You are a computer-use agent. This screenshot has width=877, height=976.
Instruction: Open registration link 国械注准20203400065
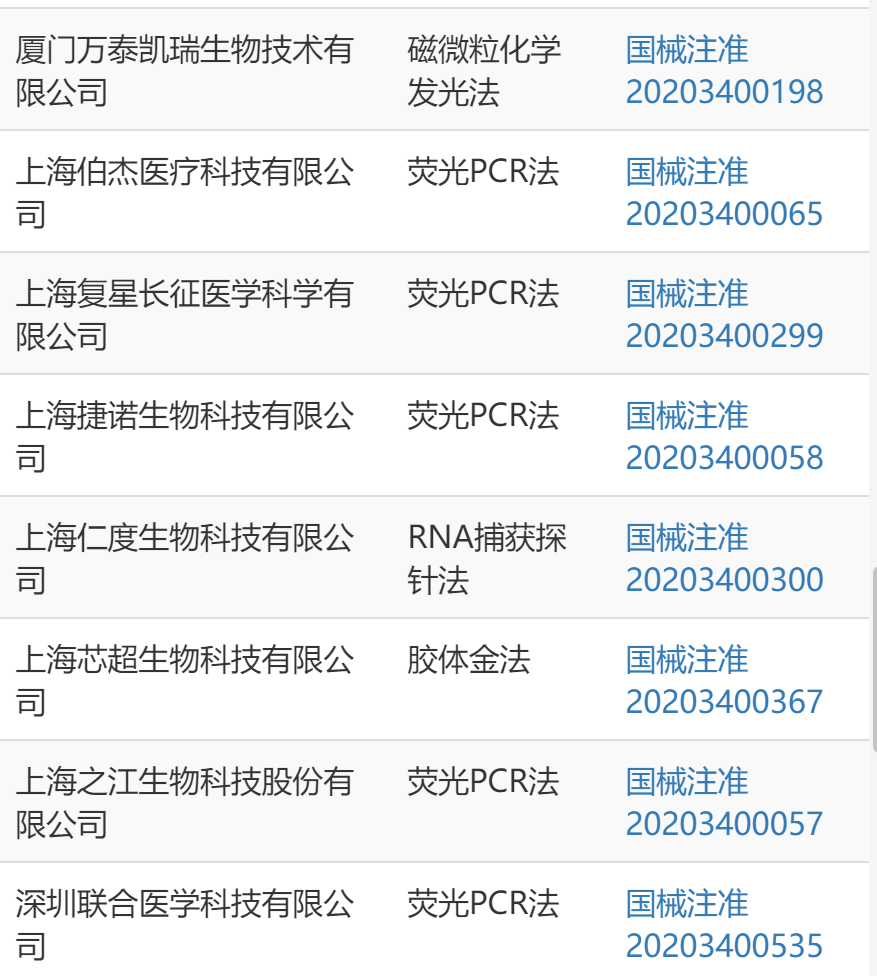(x=724, y=193)
